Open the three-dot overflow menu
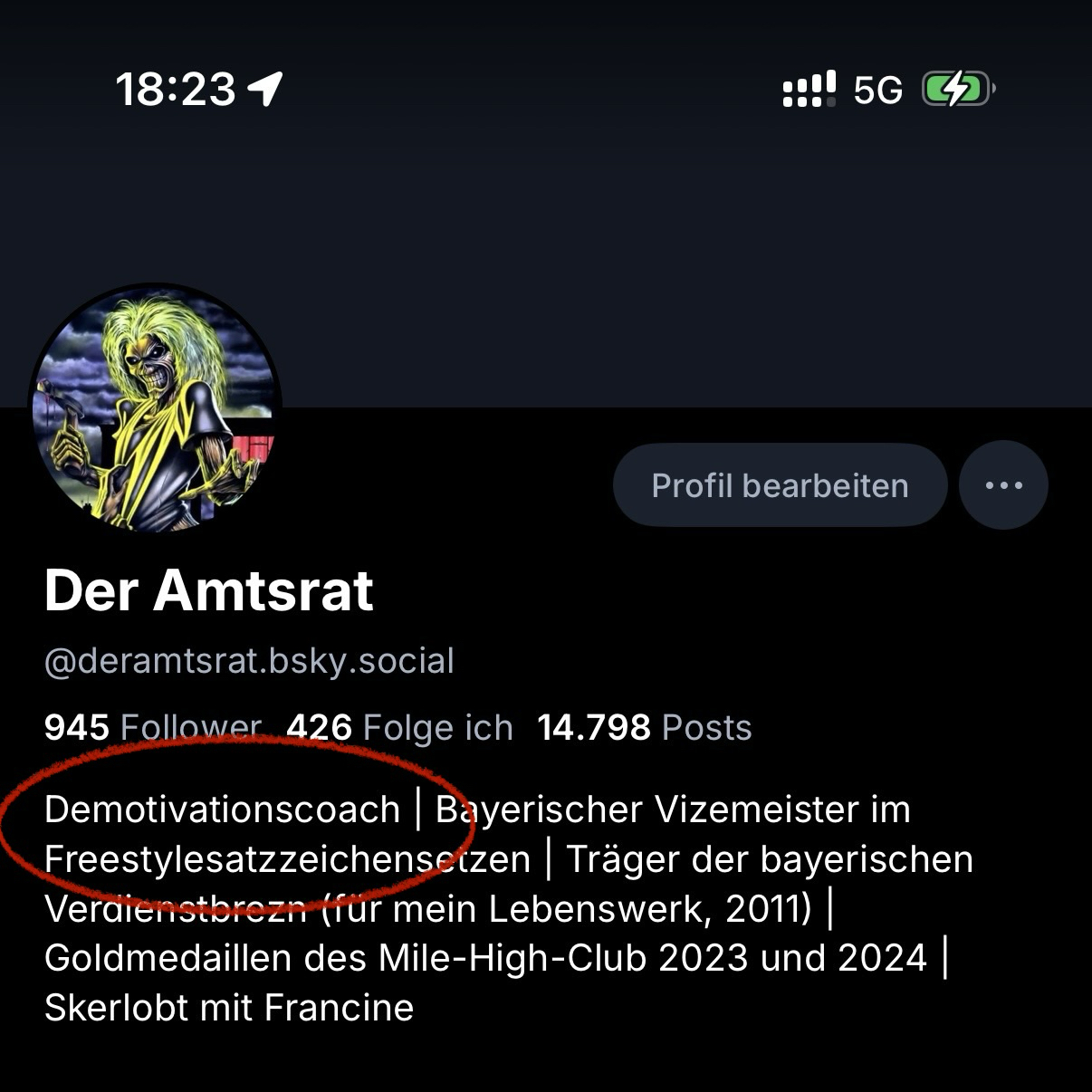The width and height of the screenshot is (1092, 1092). point(1003,485)
